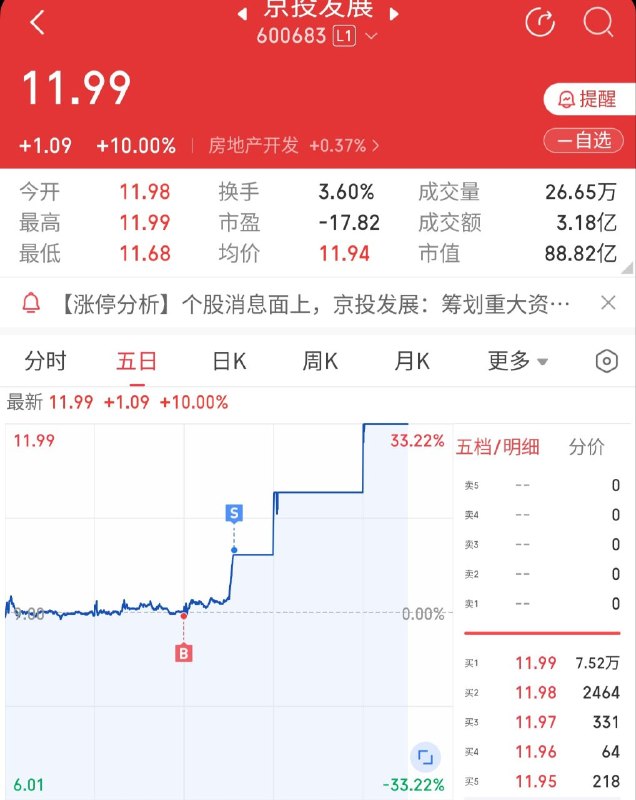This screenshot has width=636, height=800.
Task: Set a price alert via 提醒
Action: (588, 99)
